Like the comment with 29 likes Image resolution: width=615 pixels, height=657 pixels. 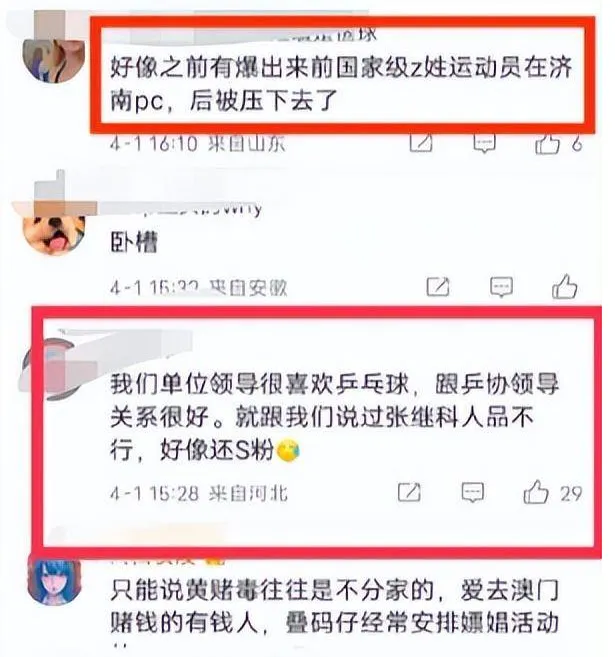coord(536,491)
